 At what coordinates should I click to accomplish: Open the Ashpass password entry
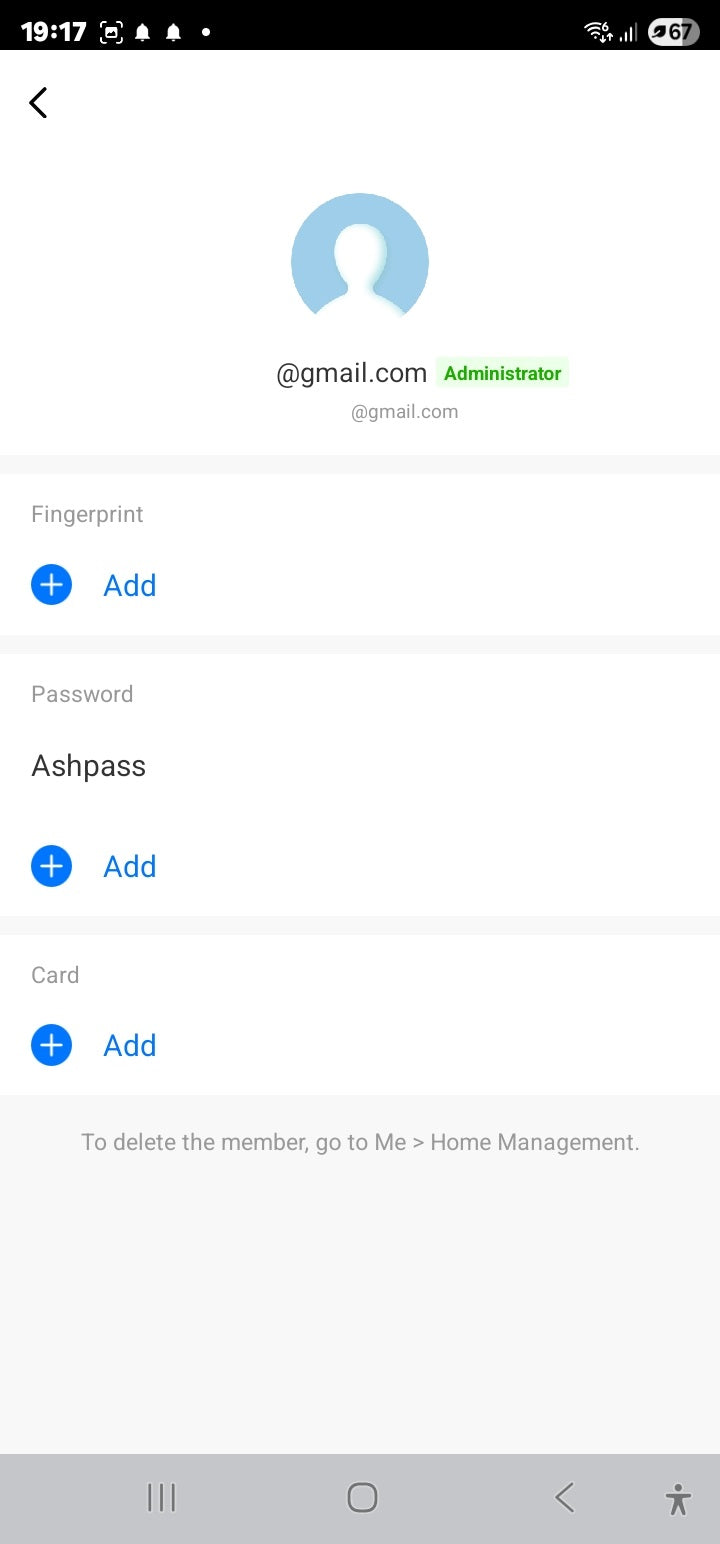(89, 766)
